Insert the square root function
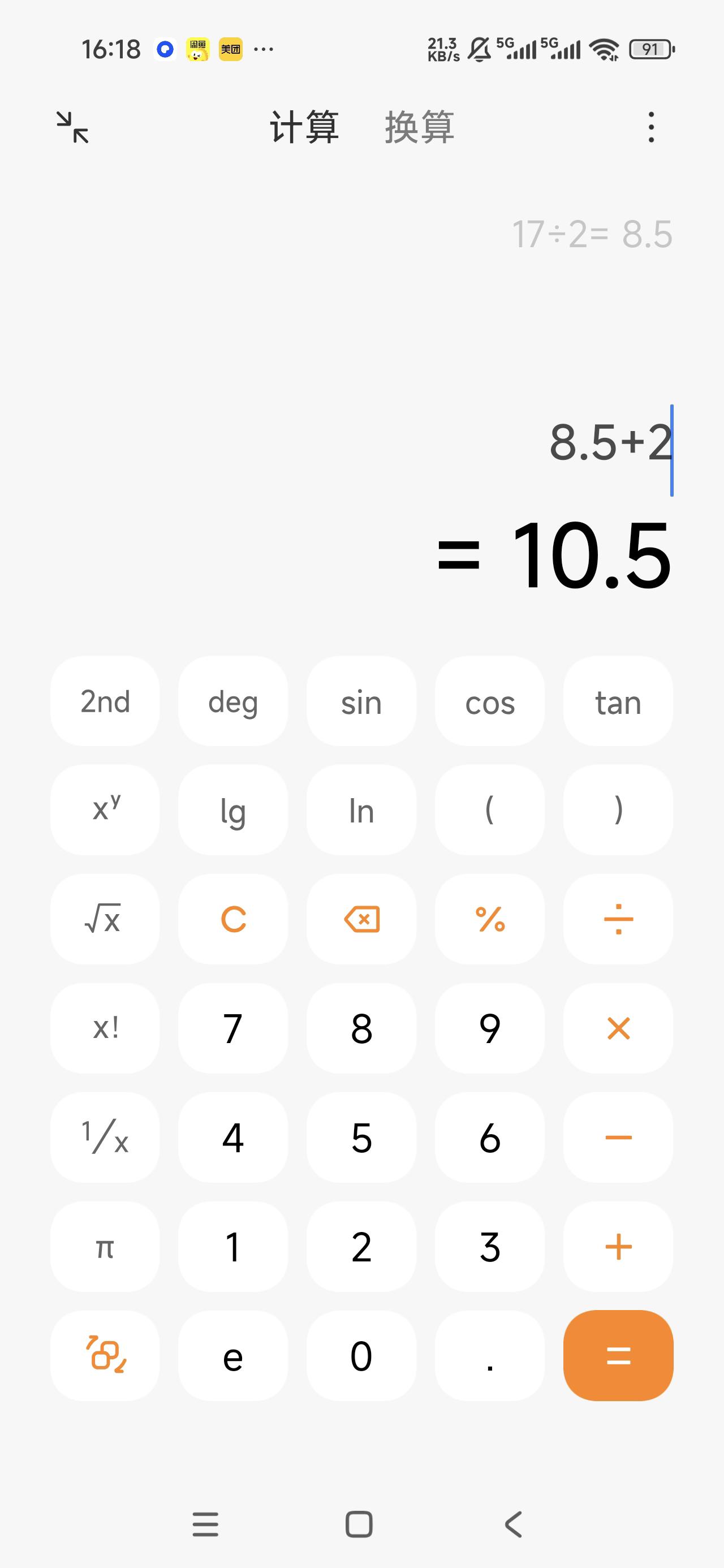Screen dimensions: 724x1568 (105, 919)
